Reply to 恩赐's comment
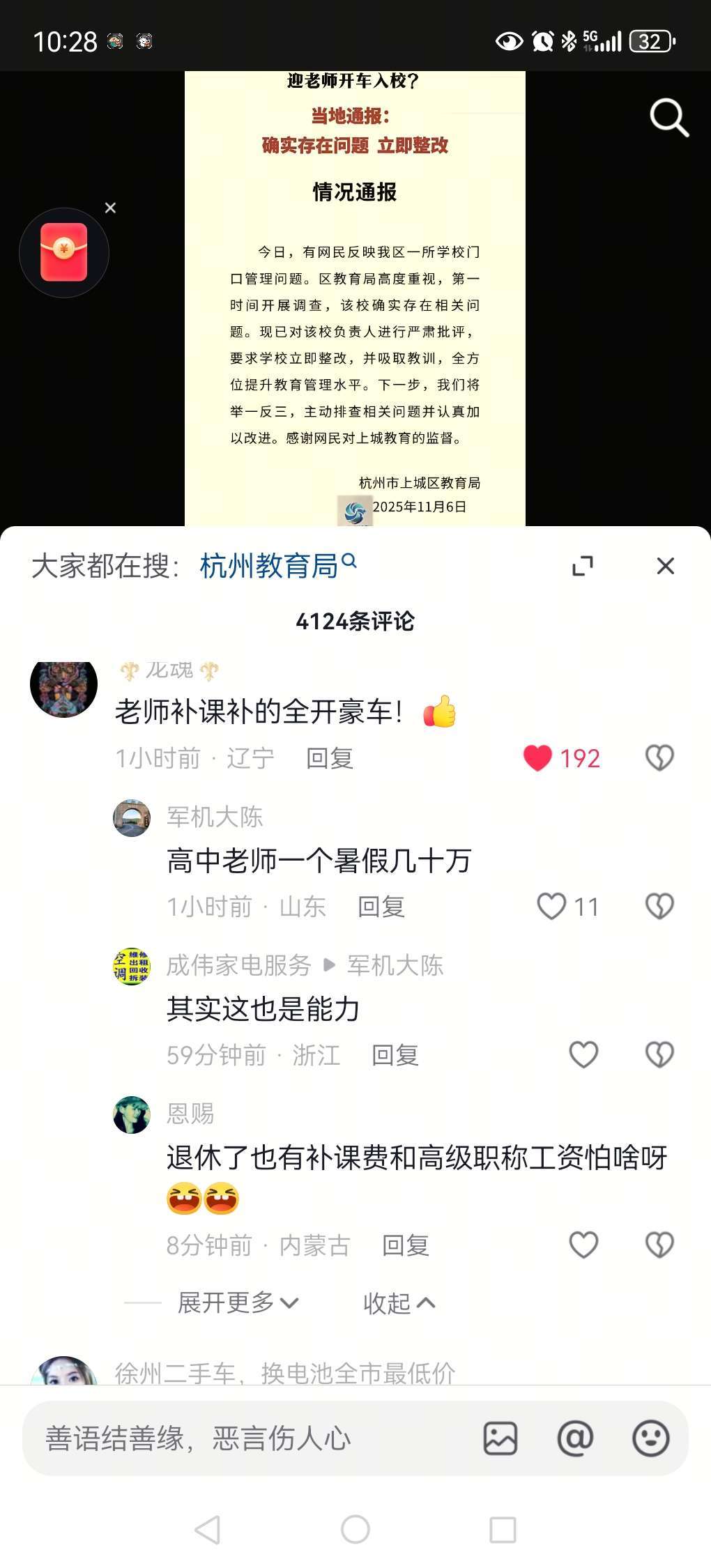The height and width of the screenshot is (1568, 711). coord(406,1245)
